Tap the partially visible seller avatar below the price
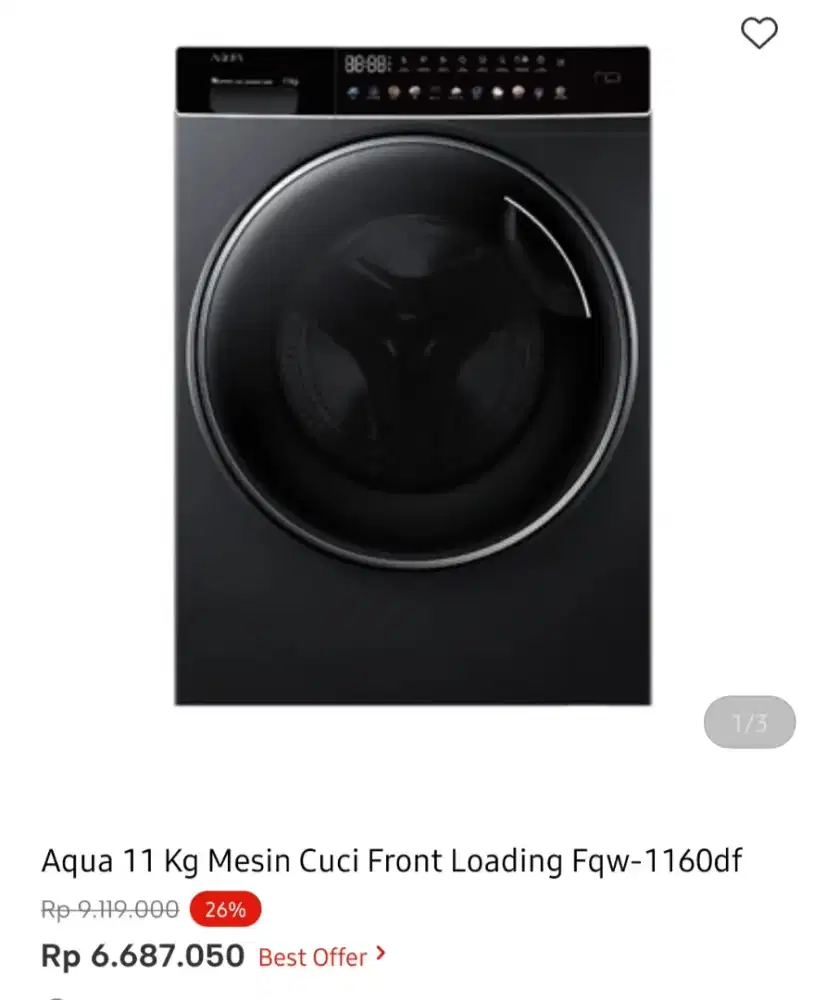The image size is (826, 1000). (55, 995)
